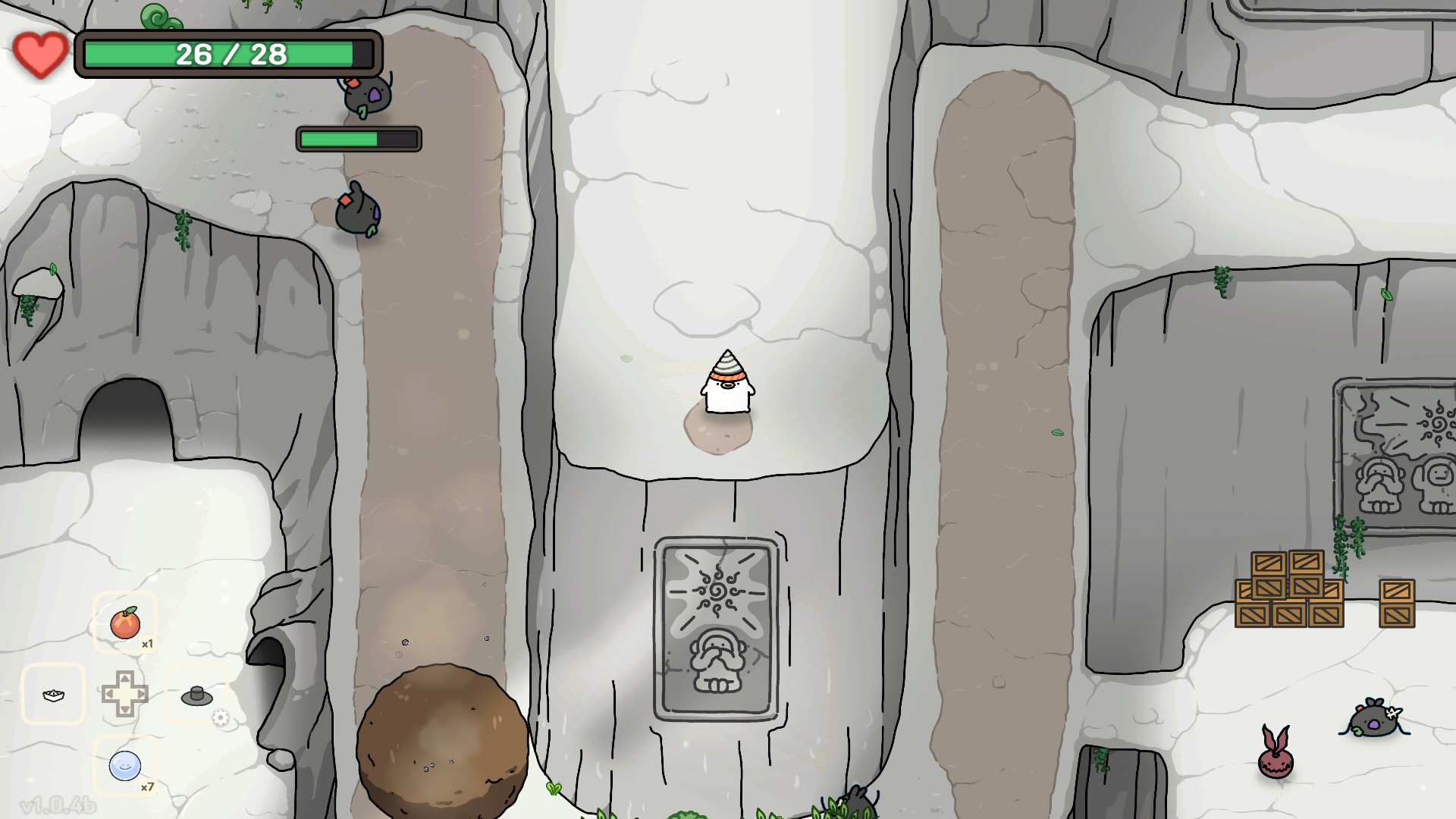The width and height of the screenshot is (1456, 819).
Task: Select the hat item slot
Action: click(196, 694)
